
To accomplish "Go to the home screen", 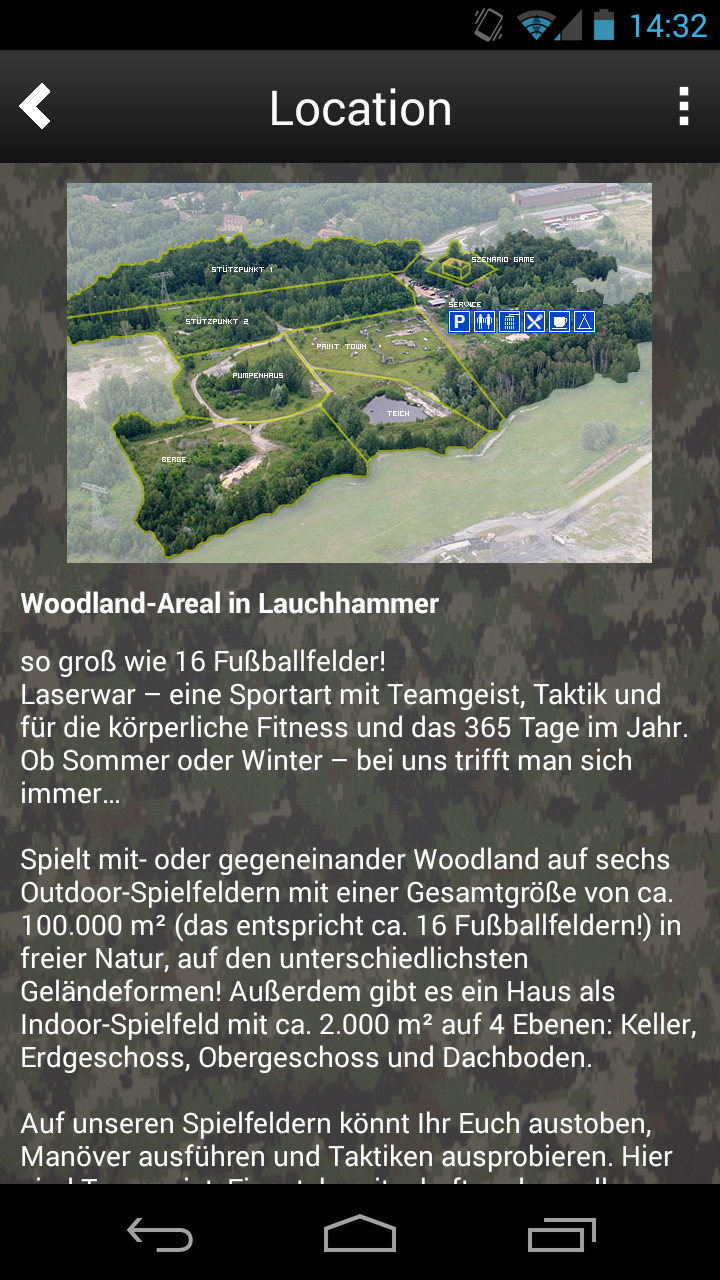I will (360, 1235).
